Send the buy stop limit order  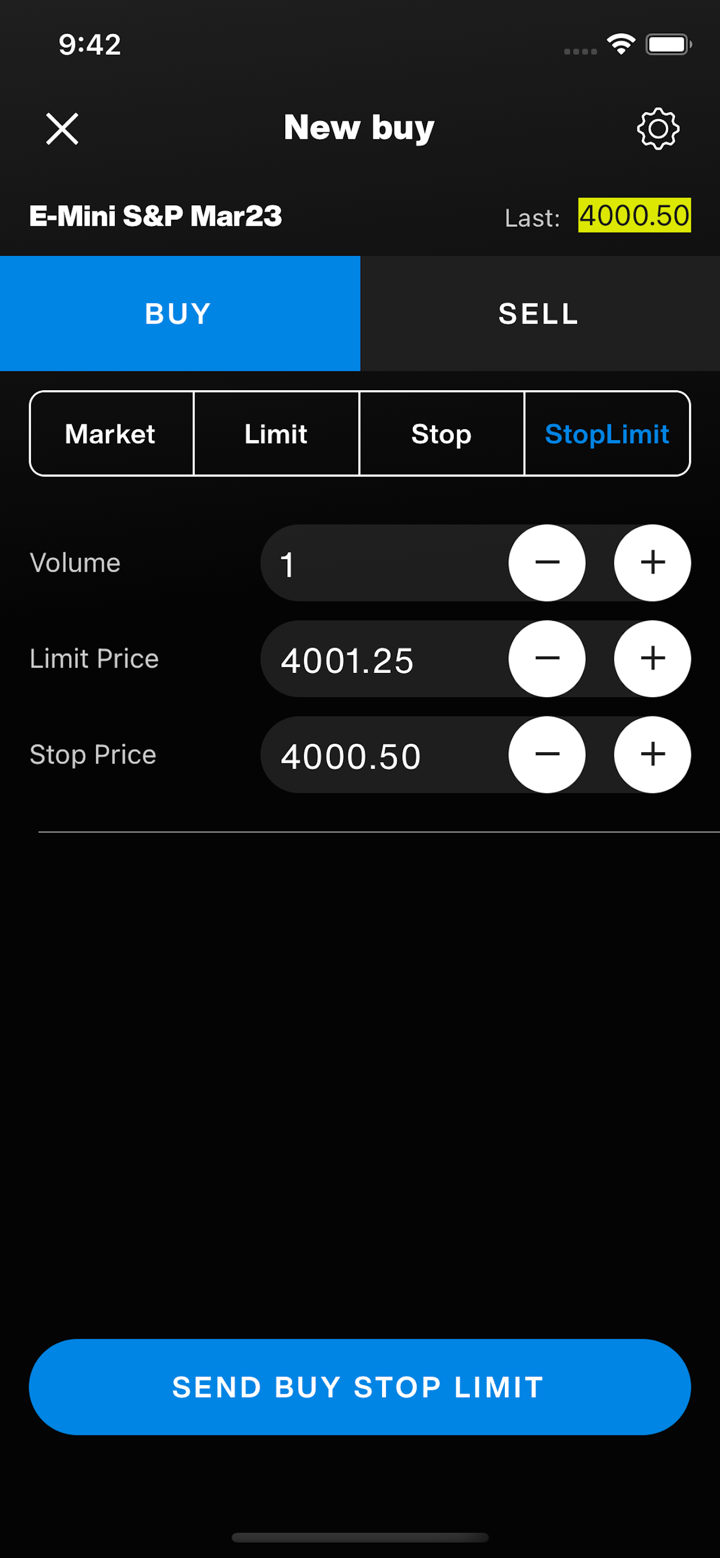[x=360, y=1387]
